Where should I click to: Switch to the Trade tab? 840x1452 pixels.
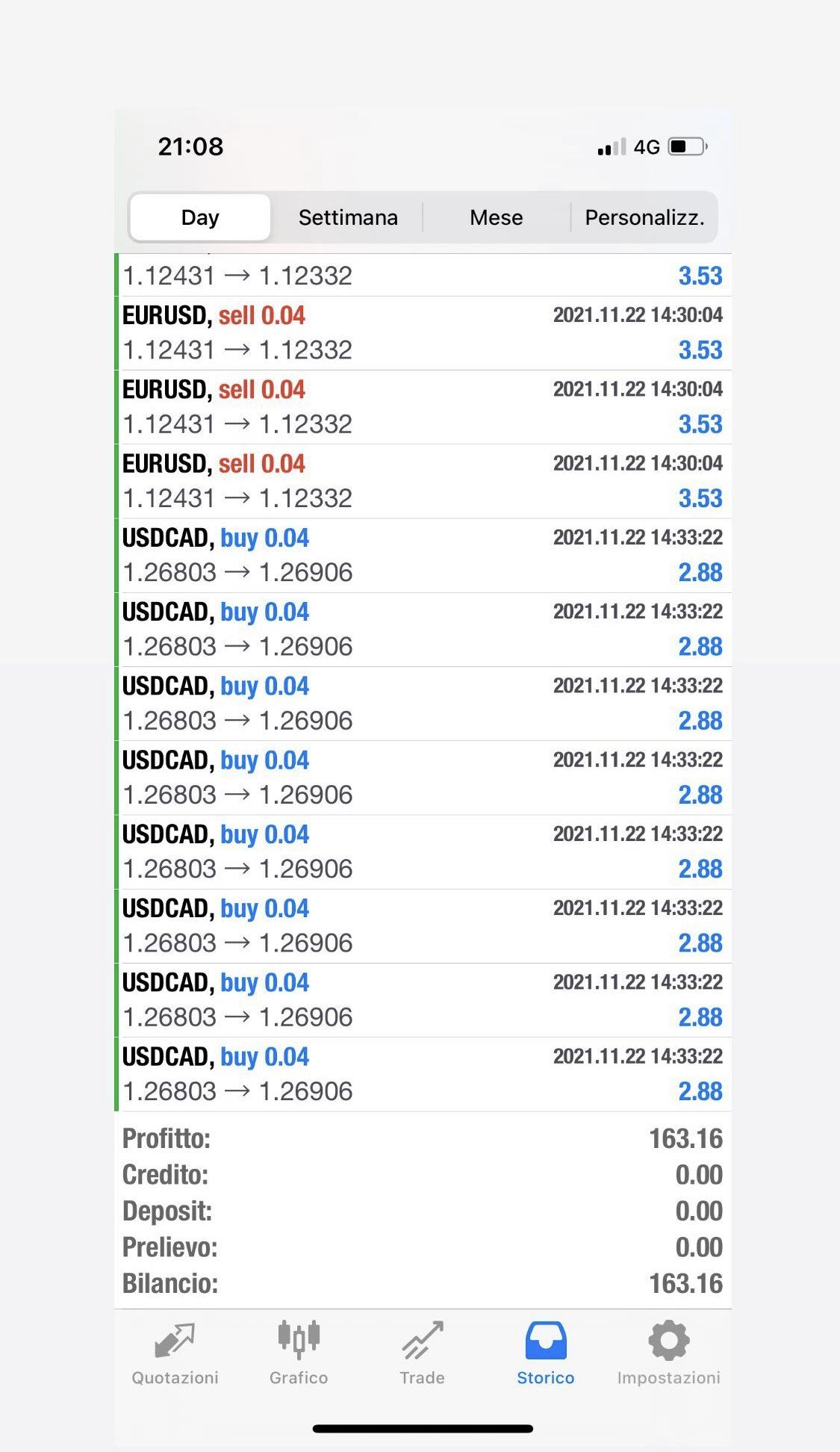(x=422, y=1353)
